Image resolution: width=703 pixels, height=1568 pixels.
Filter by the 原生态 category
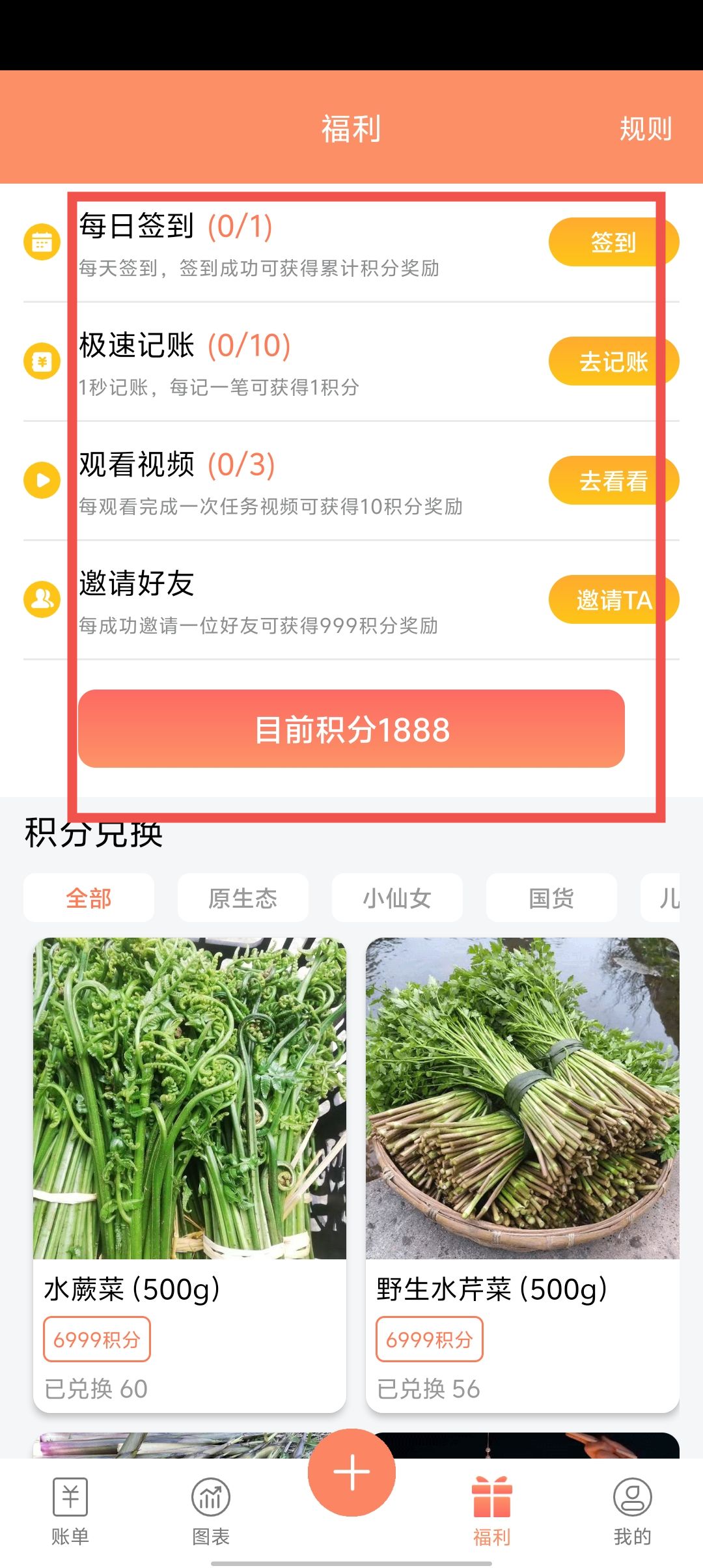point(243,898)
